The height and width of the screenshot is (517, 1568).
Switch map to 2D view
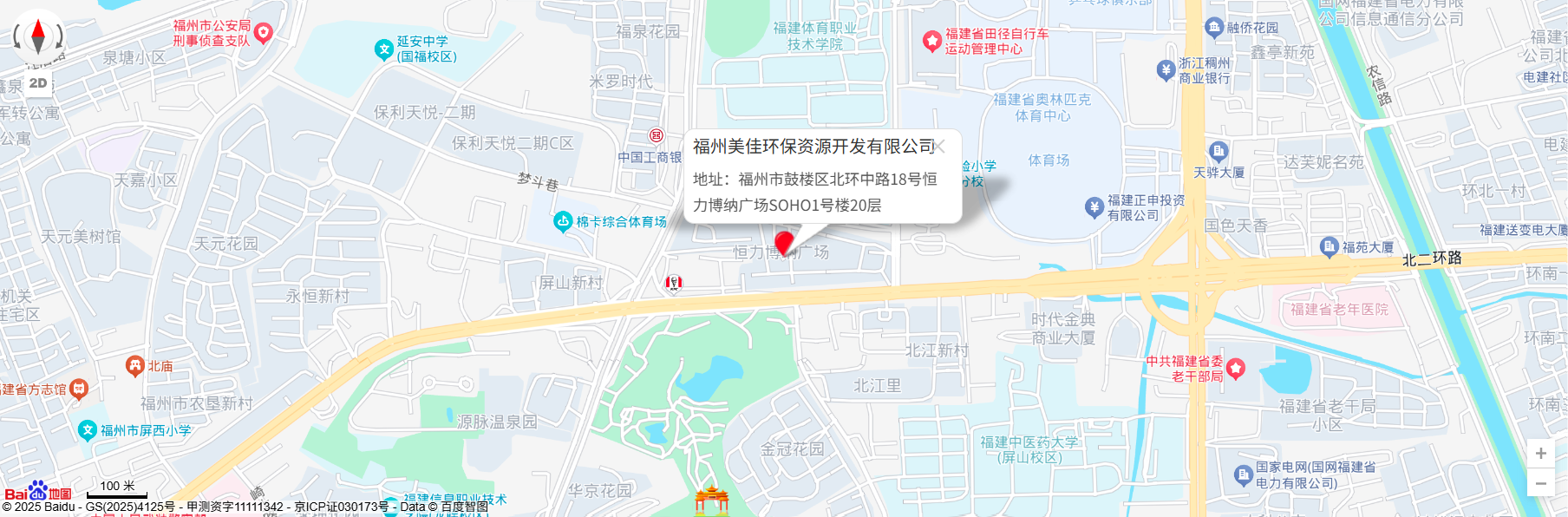38,83
